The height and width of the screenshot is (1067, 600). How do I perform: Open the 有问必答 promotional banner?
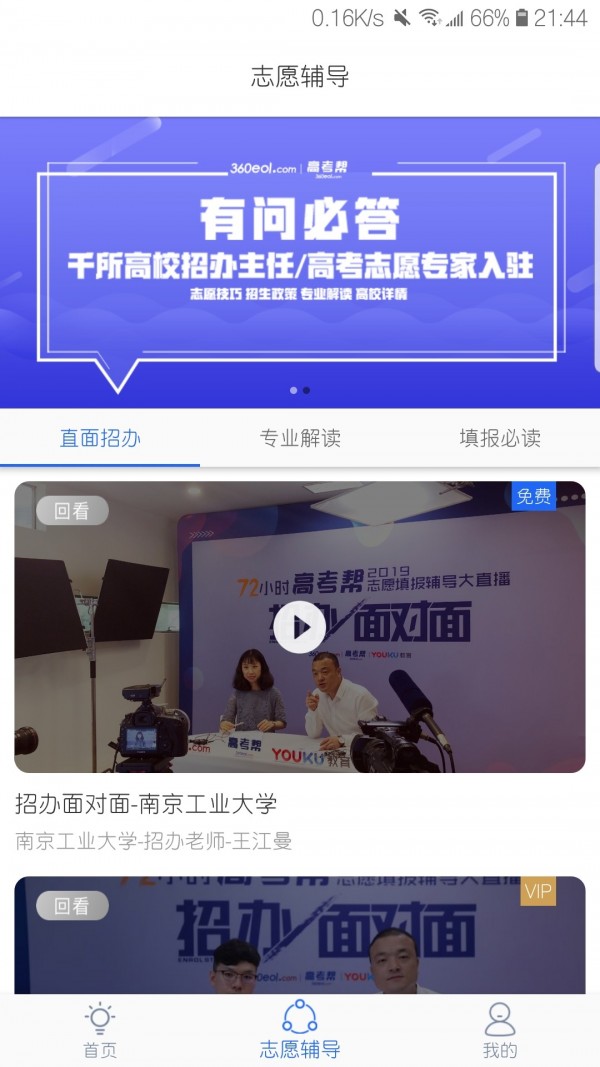point(298,262)
